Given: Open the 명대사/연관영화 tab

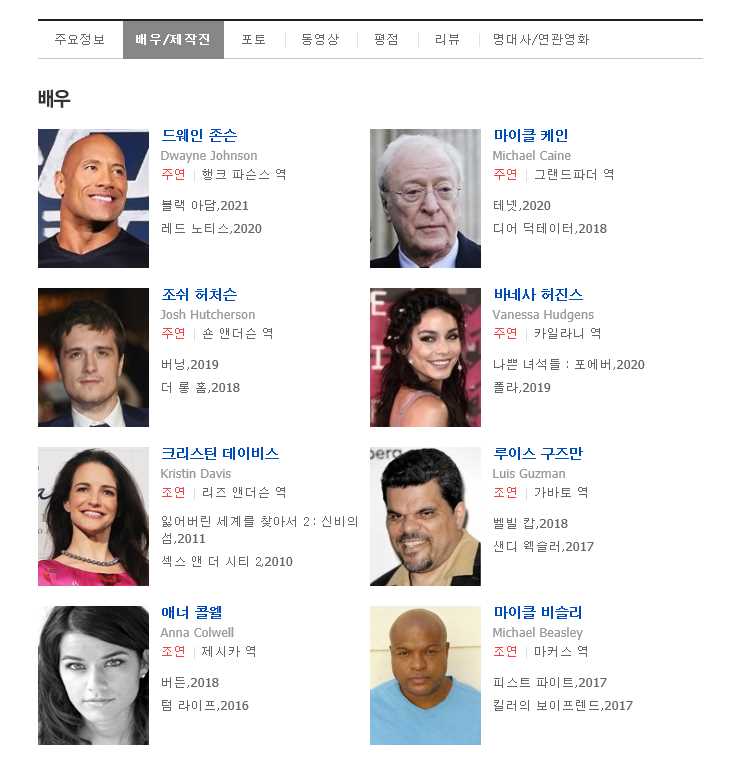Looking at the screenshot, I should click(541, 40).
